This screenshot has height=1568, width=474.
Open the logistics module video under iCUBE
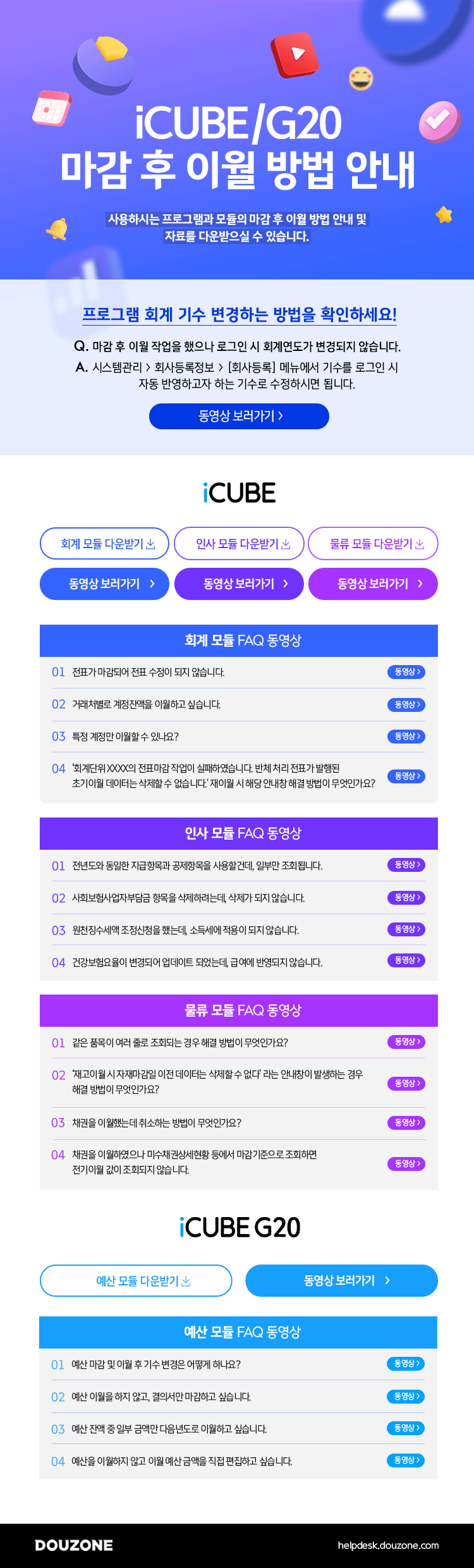(373, 584)
